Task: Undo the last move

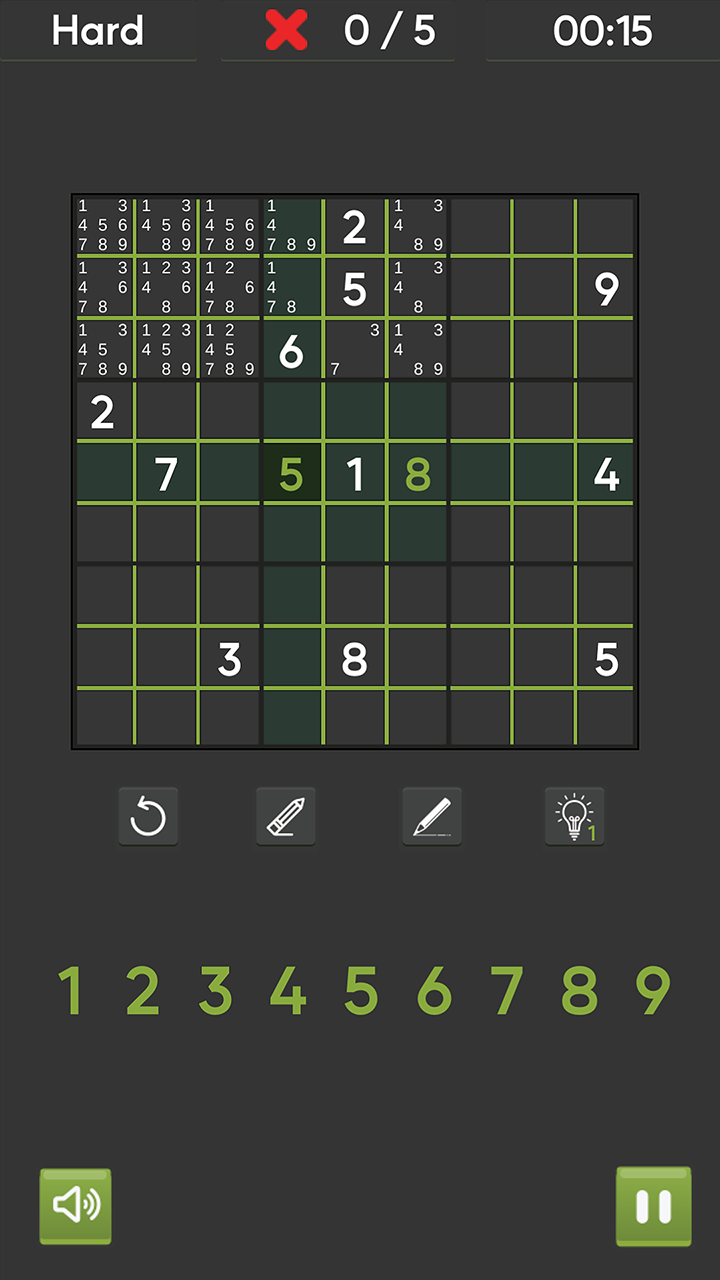Action: click(x=148, y=817)
